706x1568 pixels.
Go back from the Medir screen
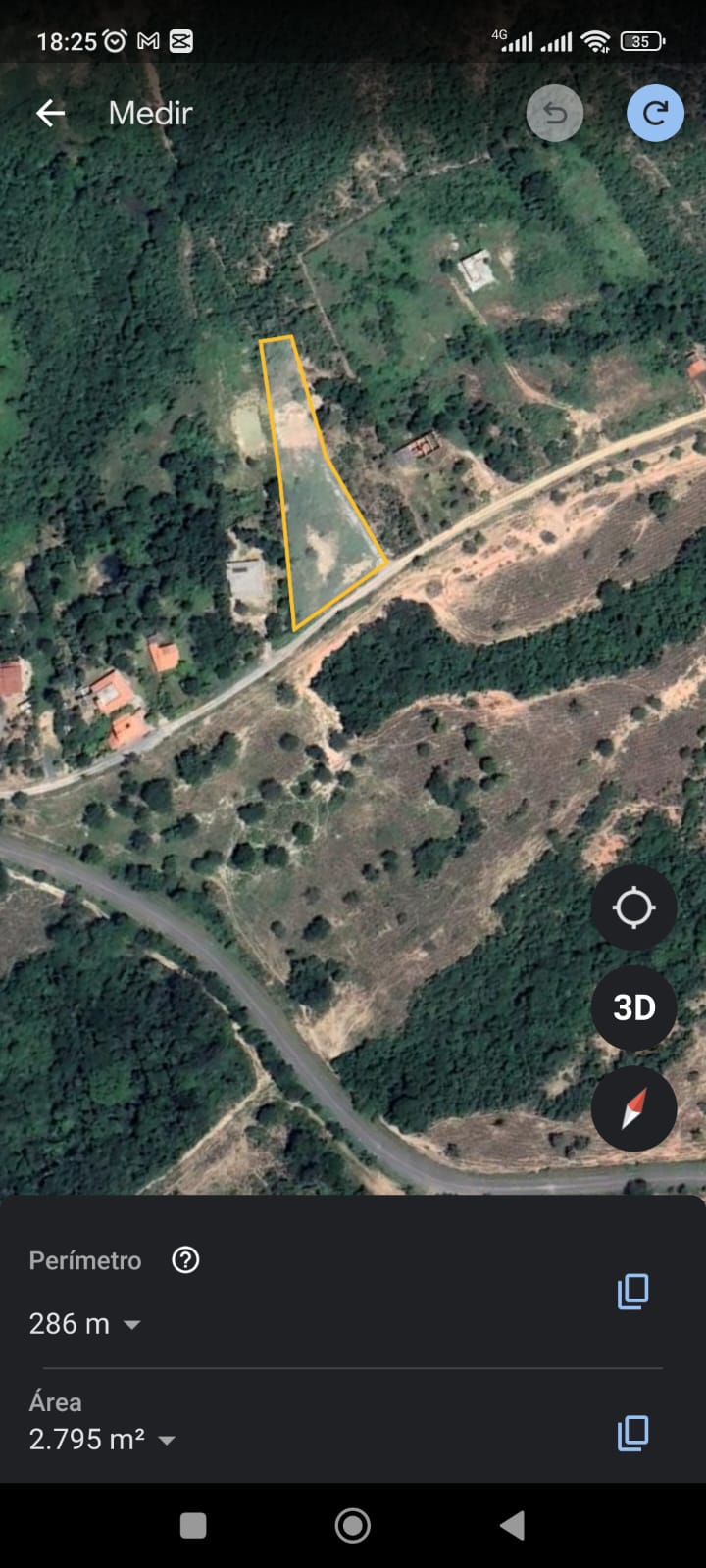[x=51, y=114]
